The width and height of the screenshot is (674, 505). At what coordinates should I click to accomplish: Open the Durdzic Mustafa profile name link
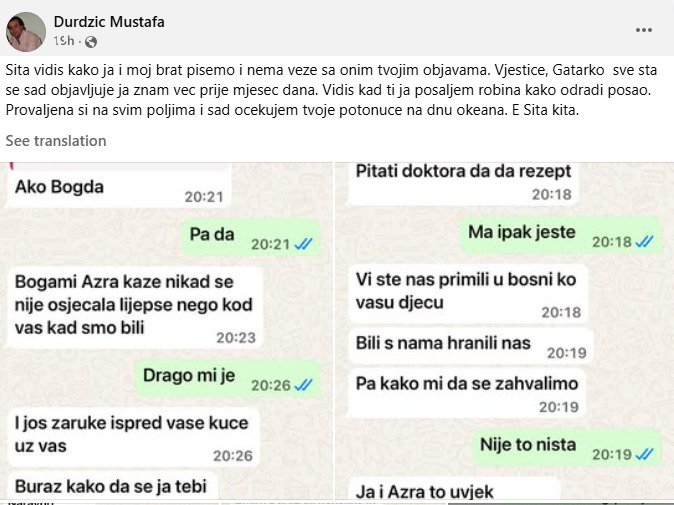(108, 22)
